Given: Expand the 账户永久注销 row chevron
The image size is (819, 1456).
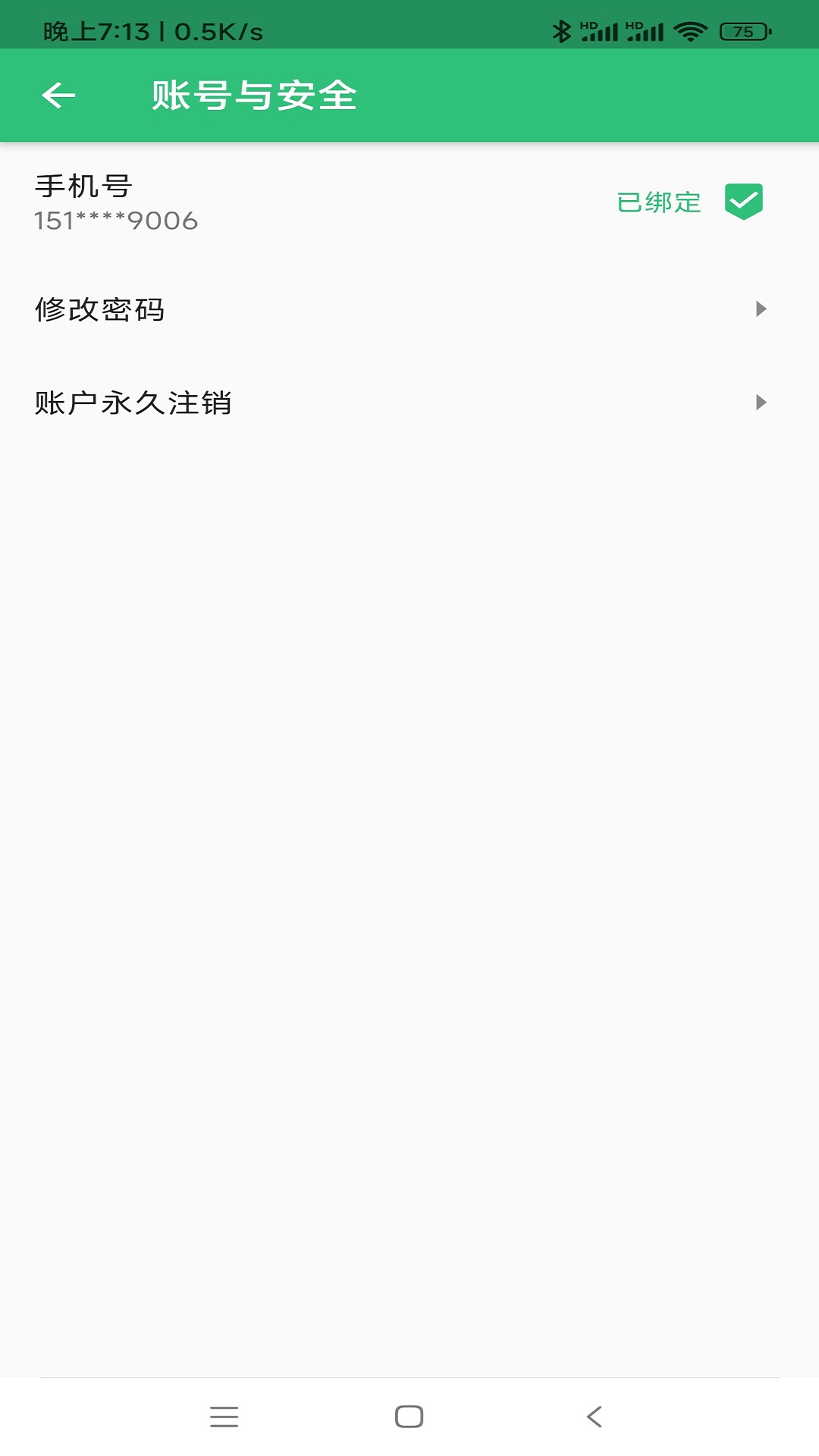Looking at the screenshot, I should tap(761, 403).
